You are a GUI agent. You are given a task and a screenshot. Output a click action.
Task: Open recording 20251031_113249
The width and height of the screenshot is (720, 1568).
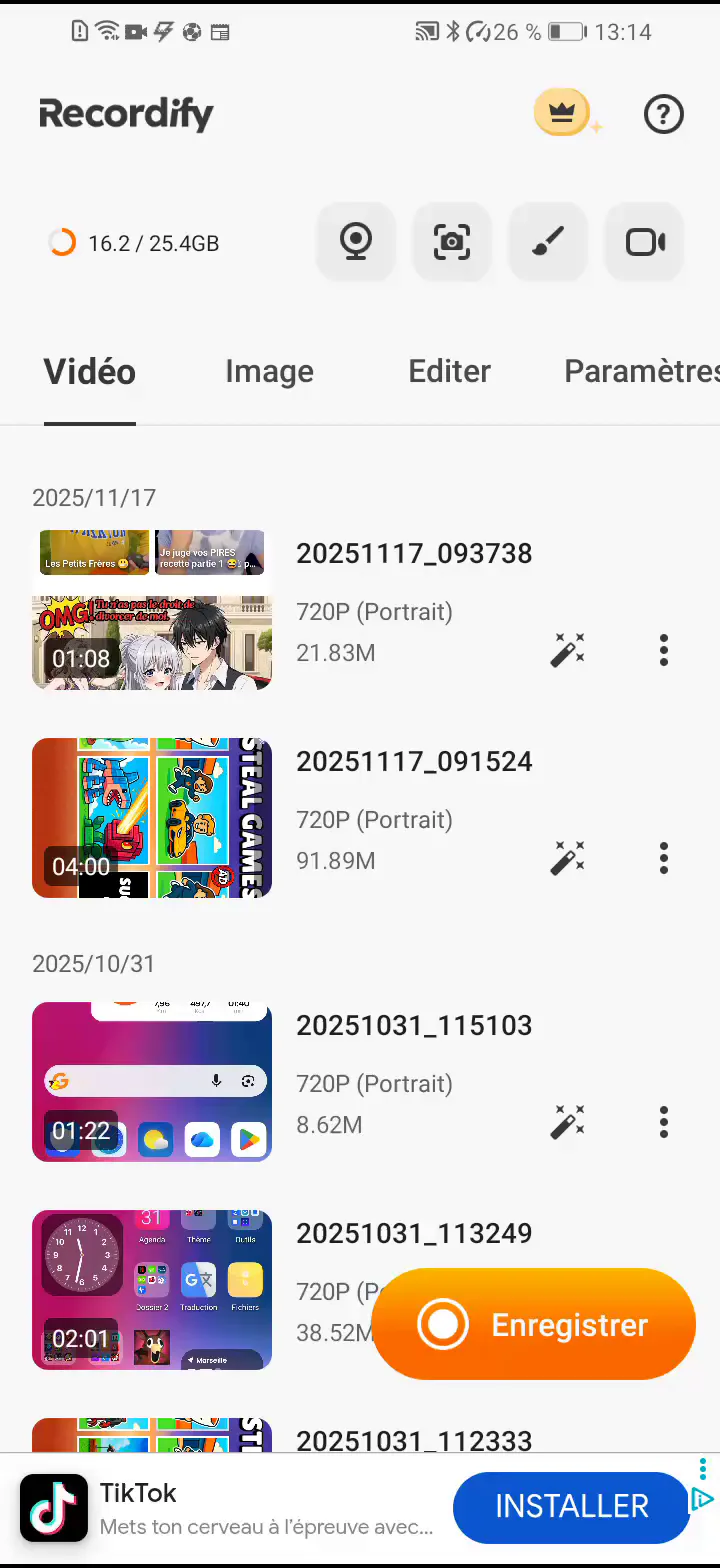(x=152, y=1290)
